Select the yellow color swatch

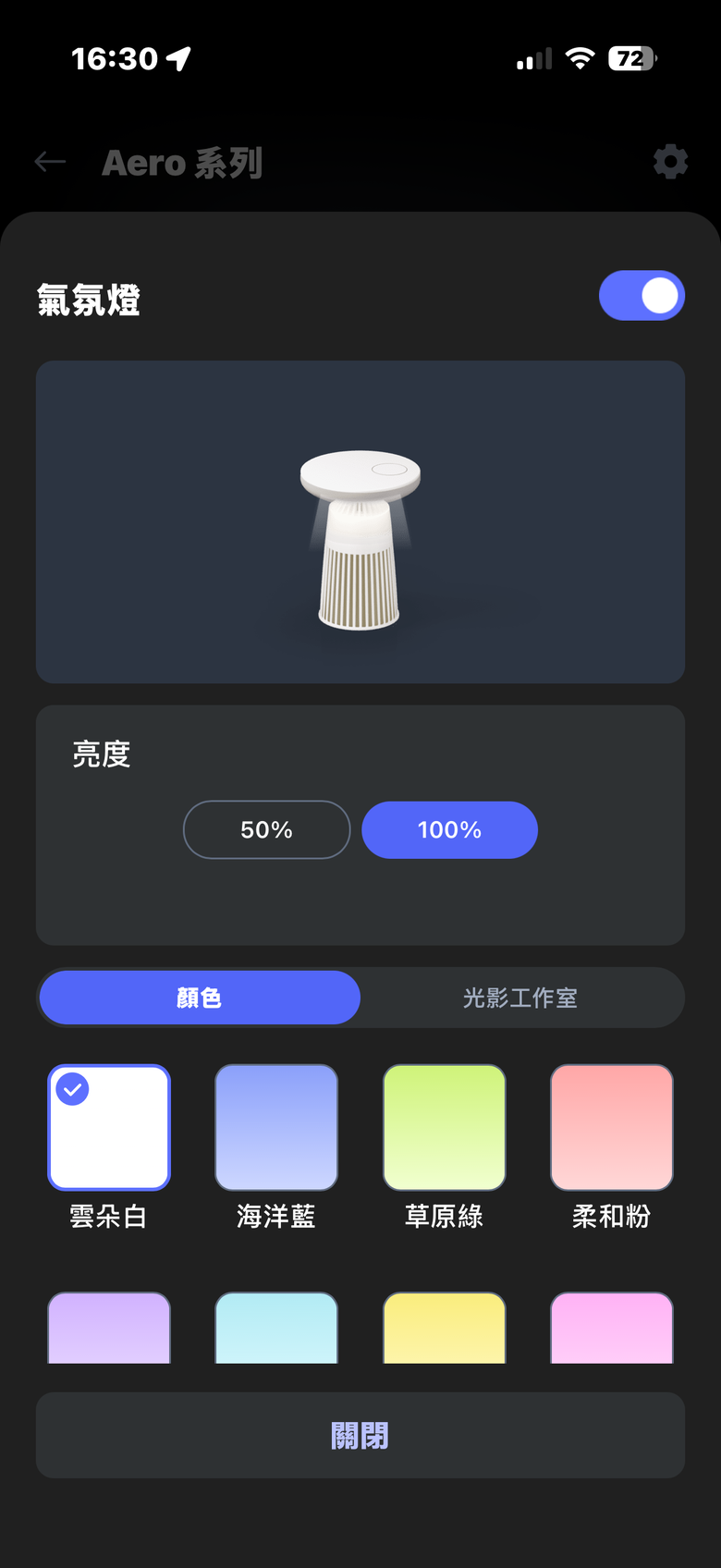[445, 1328]
